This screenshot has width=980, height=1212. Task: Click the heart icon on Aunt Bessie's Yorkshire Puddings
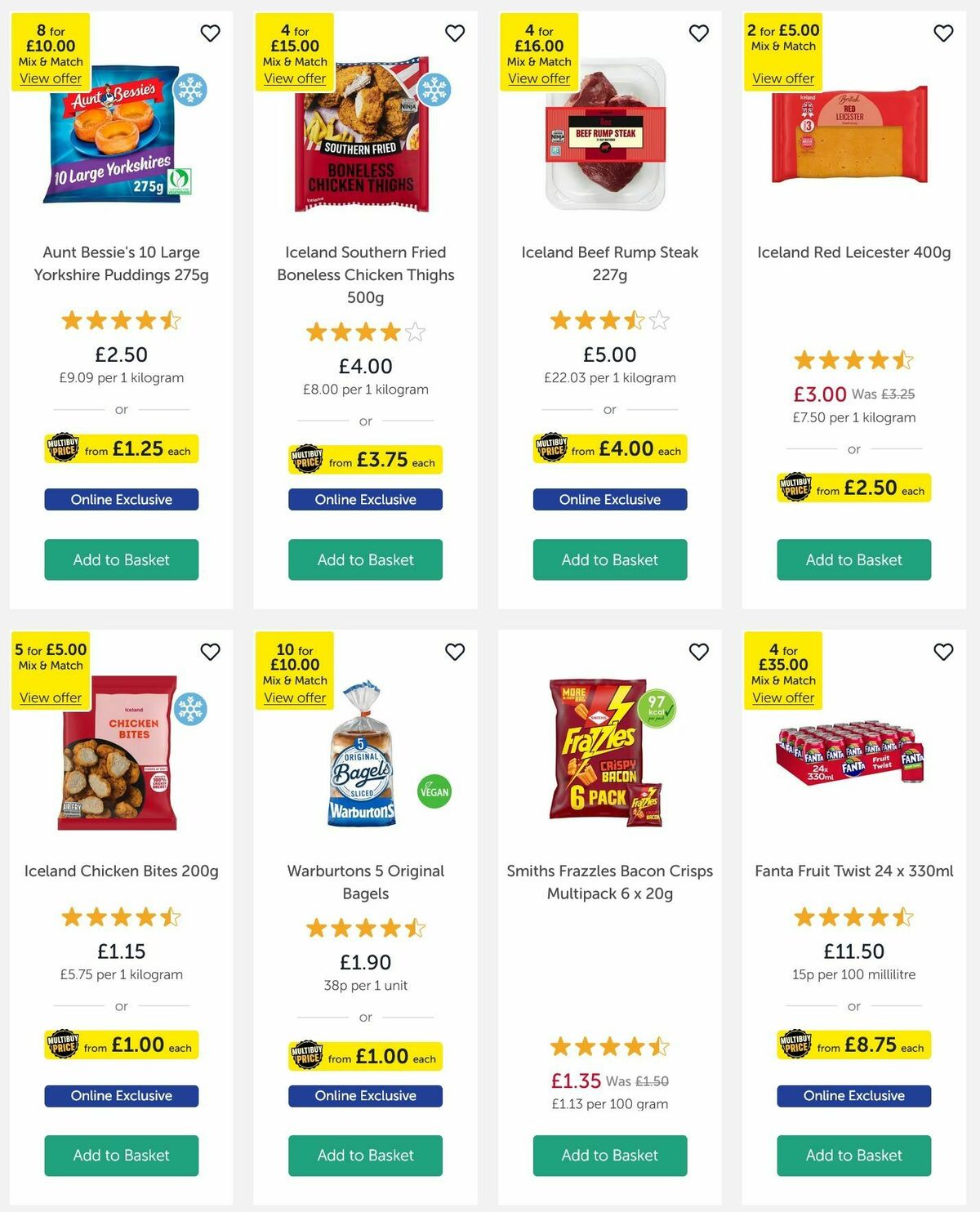[211, 33]
